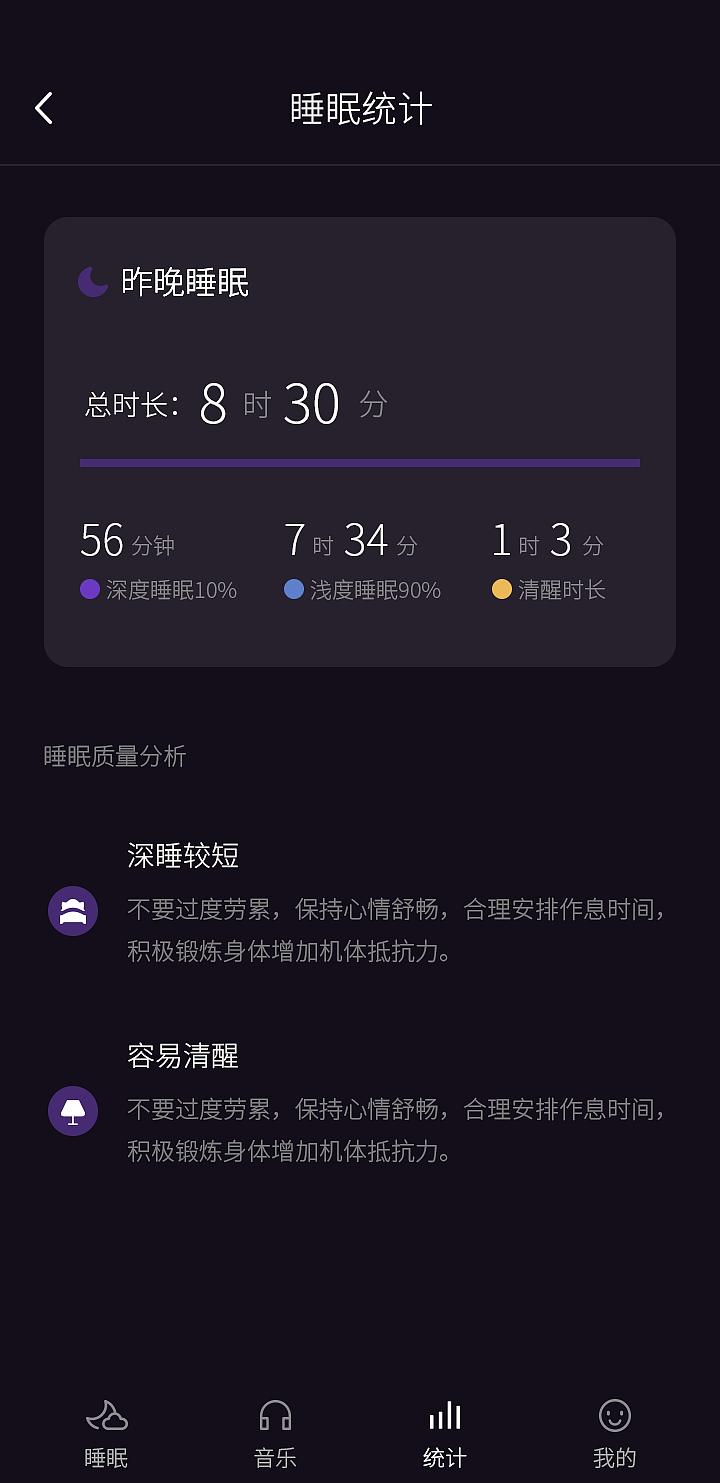Switch to the 统计 tab
Screen dimensions: 720x1483
point(444,1435)
